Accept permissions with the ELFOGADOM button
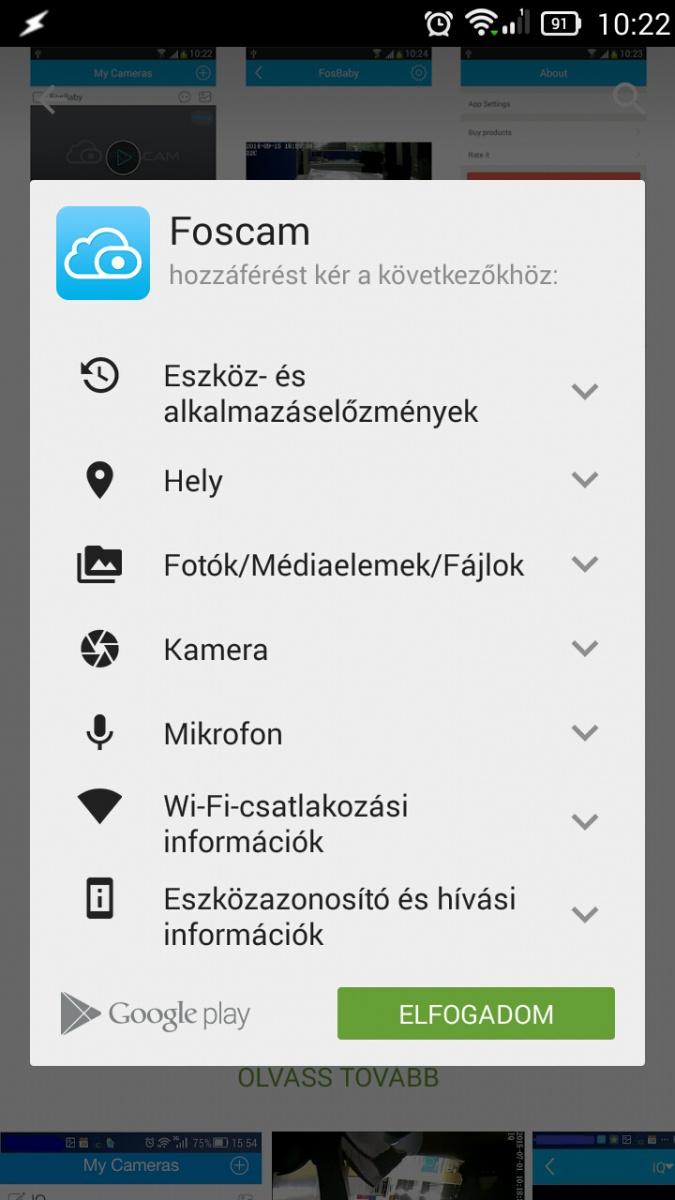Viewport: 675px width, 1200px height. pyautogui.click(x=476, y=1014)
